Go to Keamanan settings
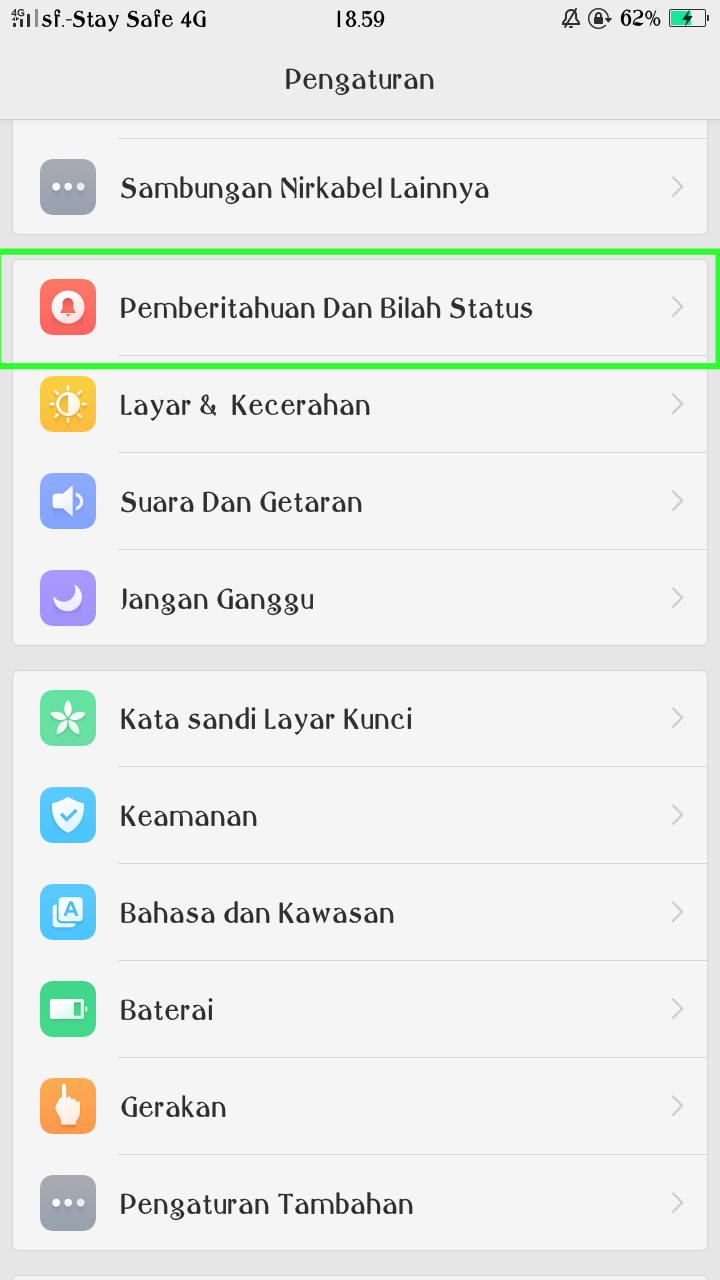The width and height of the screenshot is (720, 1280). [x=360, y=816]
